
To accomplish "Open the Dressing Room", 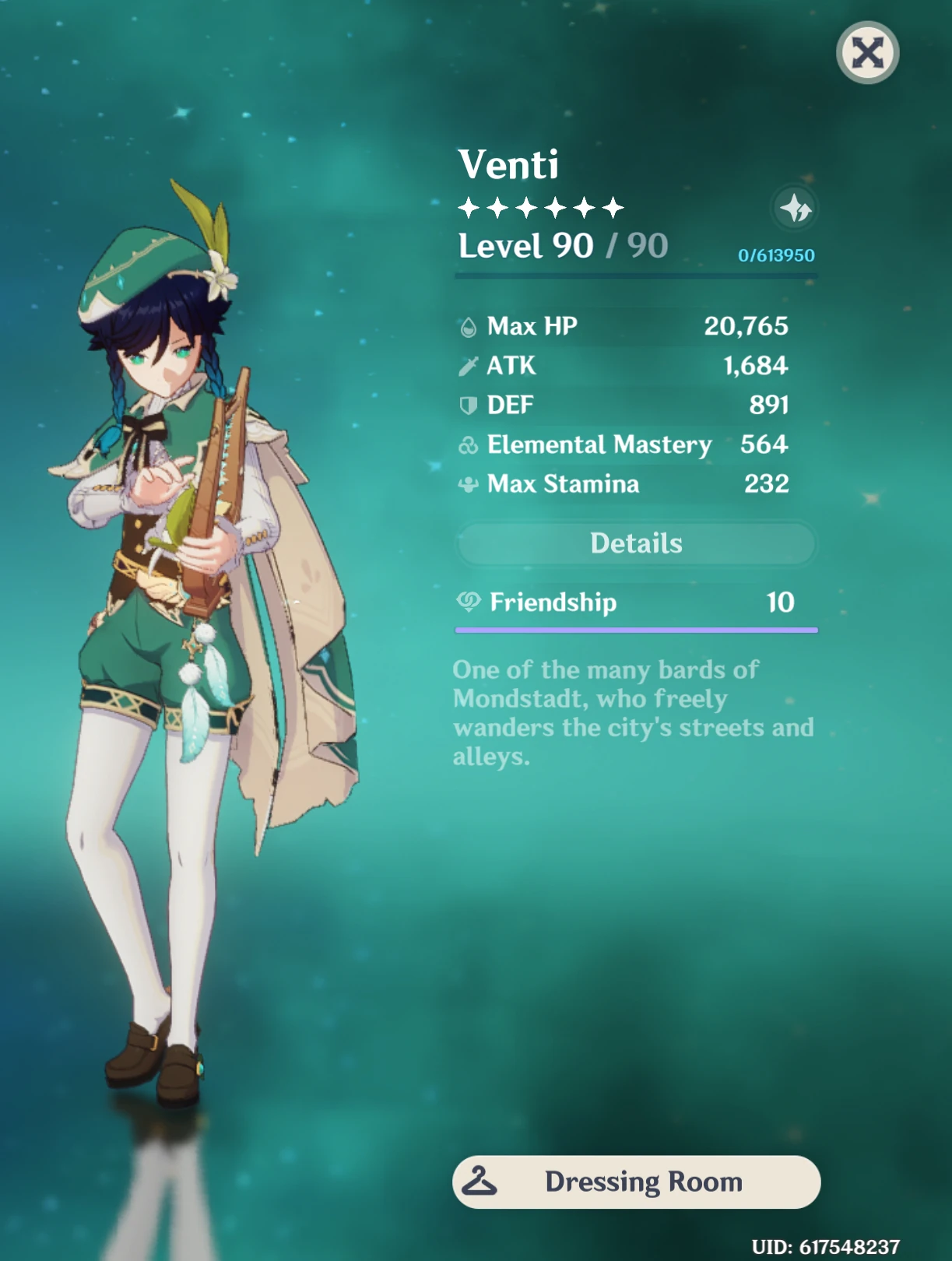I will pyautogui.click(x=636, y=1182).
